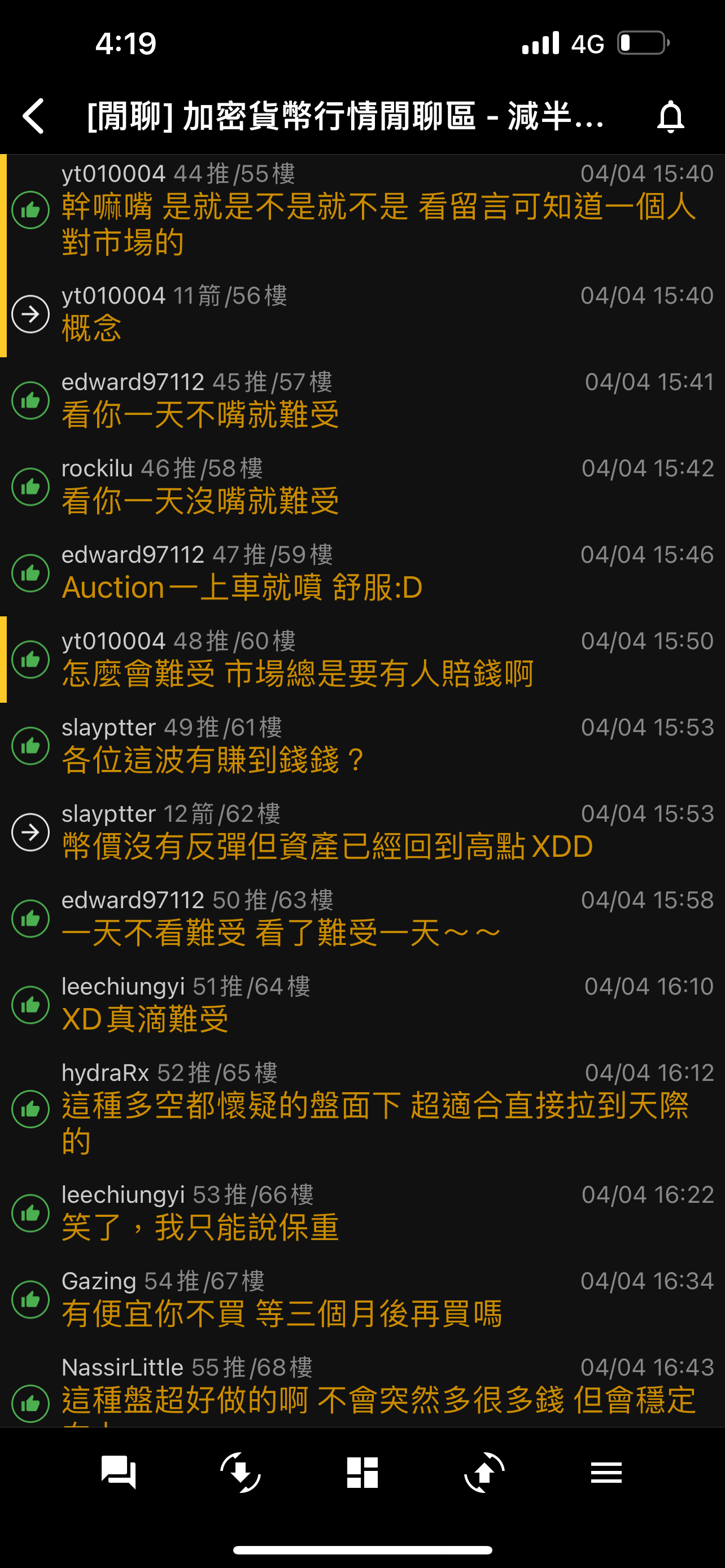Open the dashboard grid icon
The width and height of the screenshot is (725, 1568).
click(362, 1473)
